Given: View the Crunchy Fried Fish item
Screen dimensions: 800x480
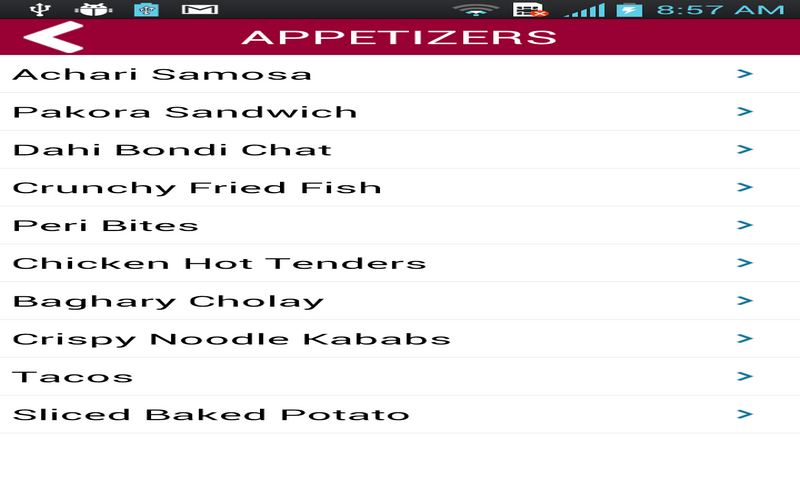Looking at the screenshot, I should coord(400,187).
